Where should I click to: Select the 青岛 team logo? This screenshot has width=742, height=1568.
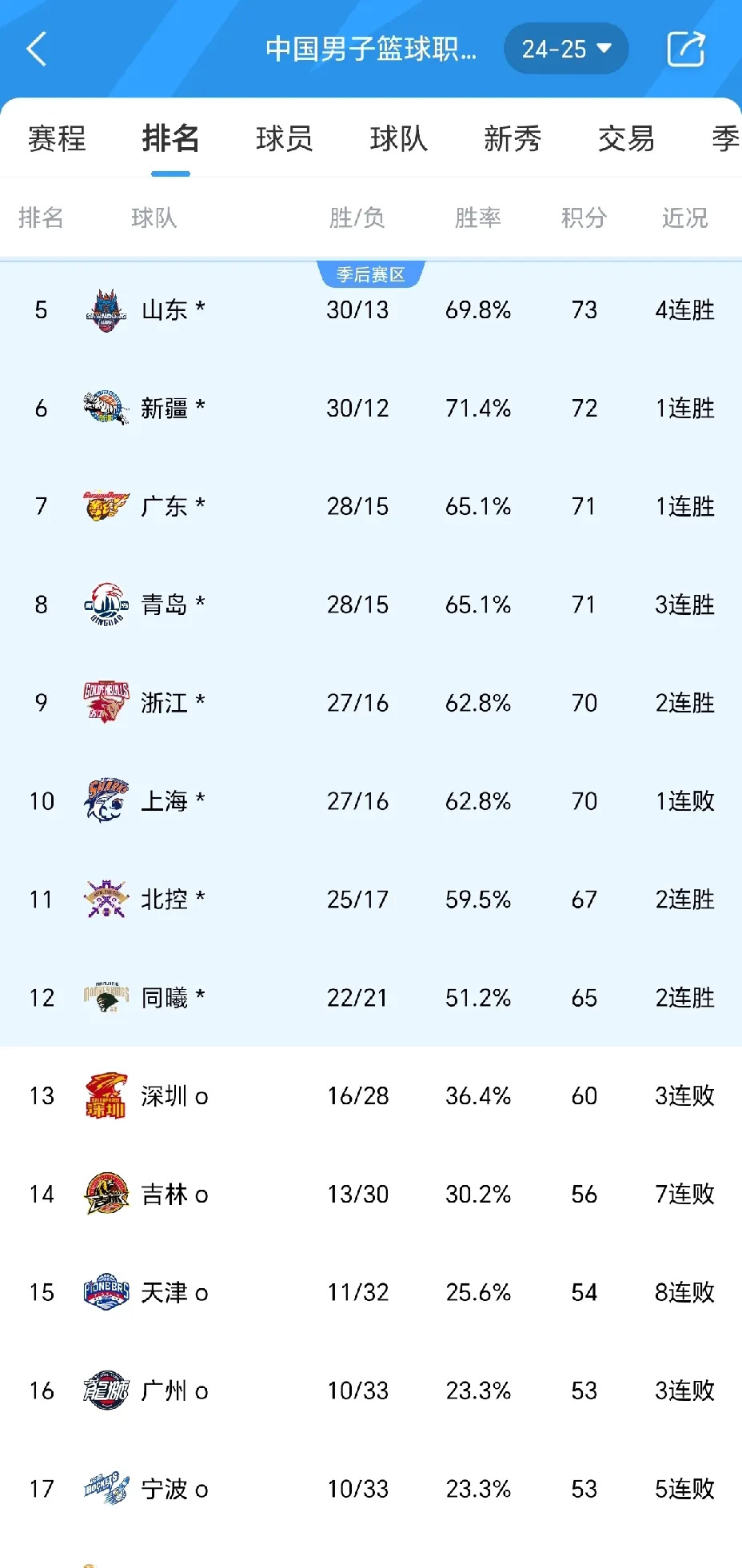pos(105,604)
